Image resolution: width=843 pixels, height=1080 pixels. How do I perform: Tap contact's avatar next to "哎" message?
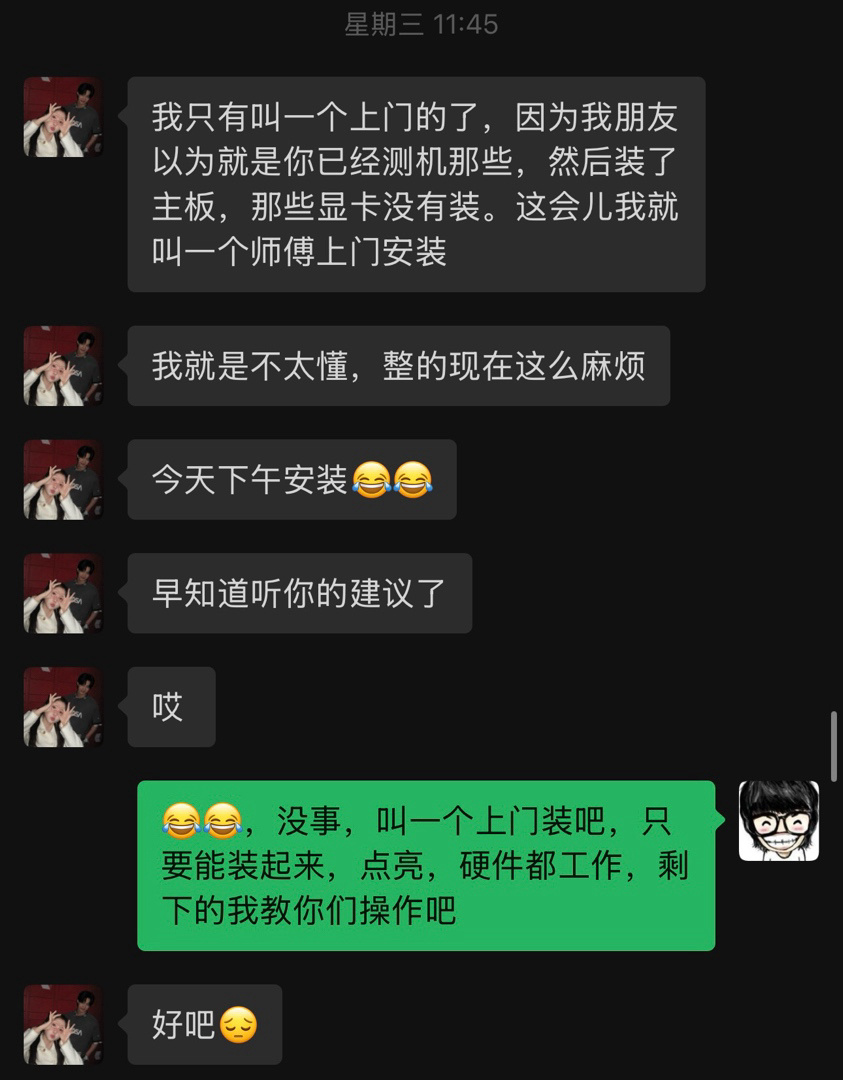[x=63, y=707]
